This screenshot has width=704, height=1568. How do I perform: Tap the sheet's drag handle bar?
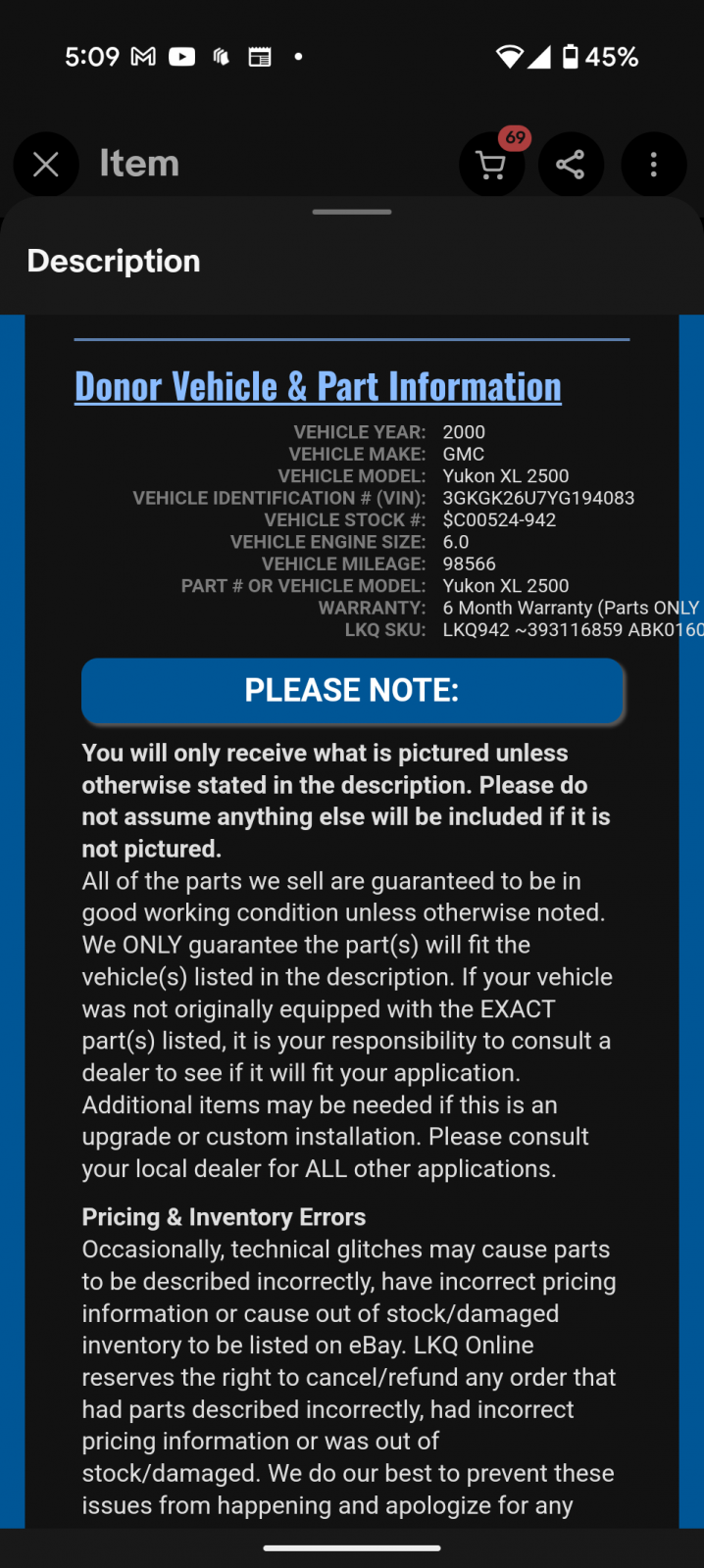click(x=352, y=212)
